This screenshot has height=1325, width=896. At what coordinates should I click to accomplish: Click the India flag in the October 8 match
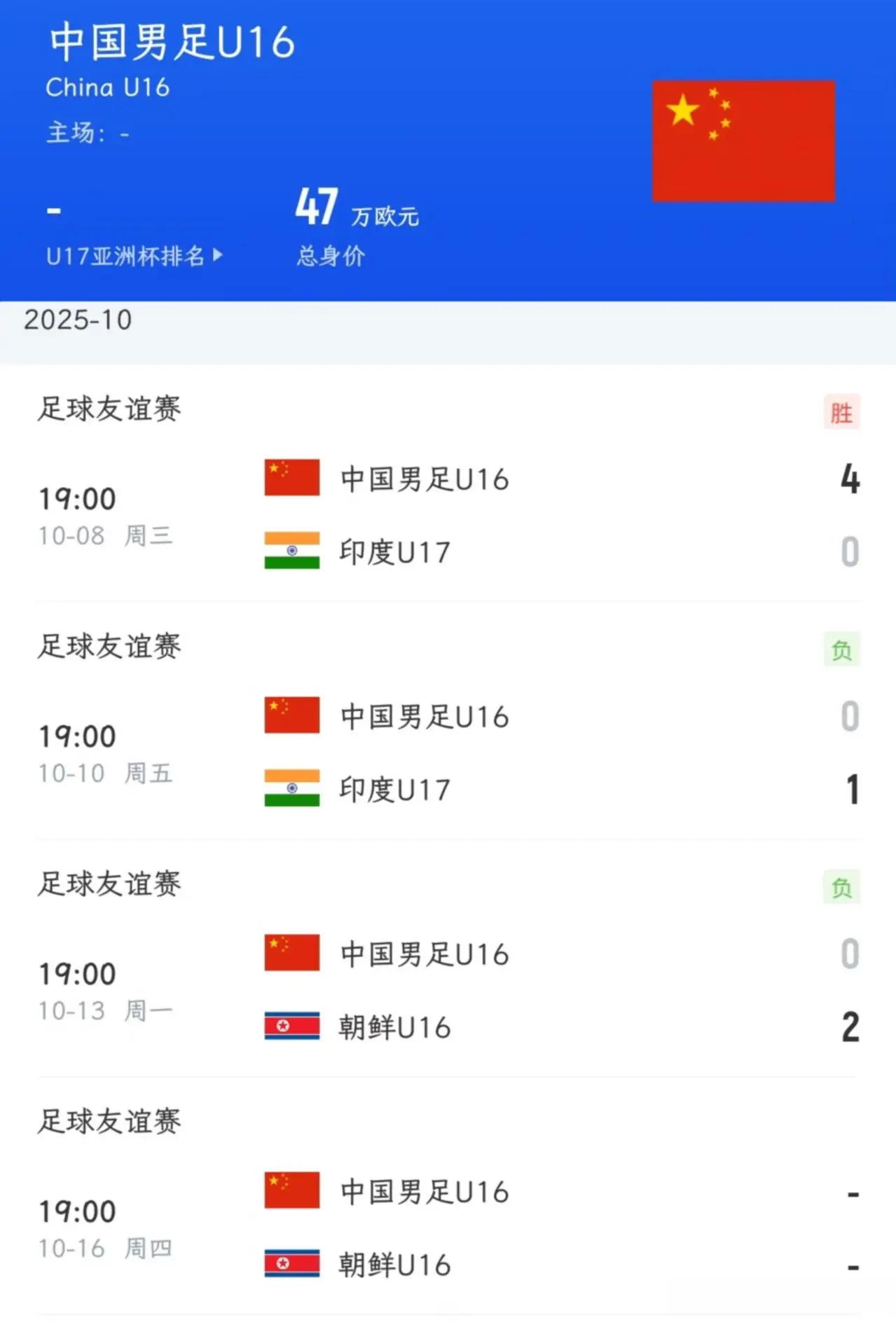click(x=291, y=551)
